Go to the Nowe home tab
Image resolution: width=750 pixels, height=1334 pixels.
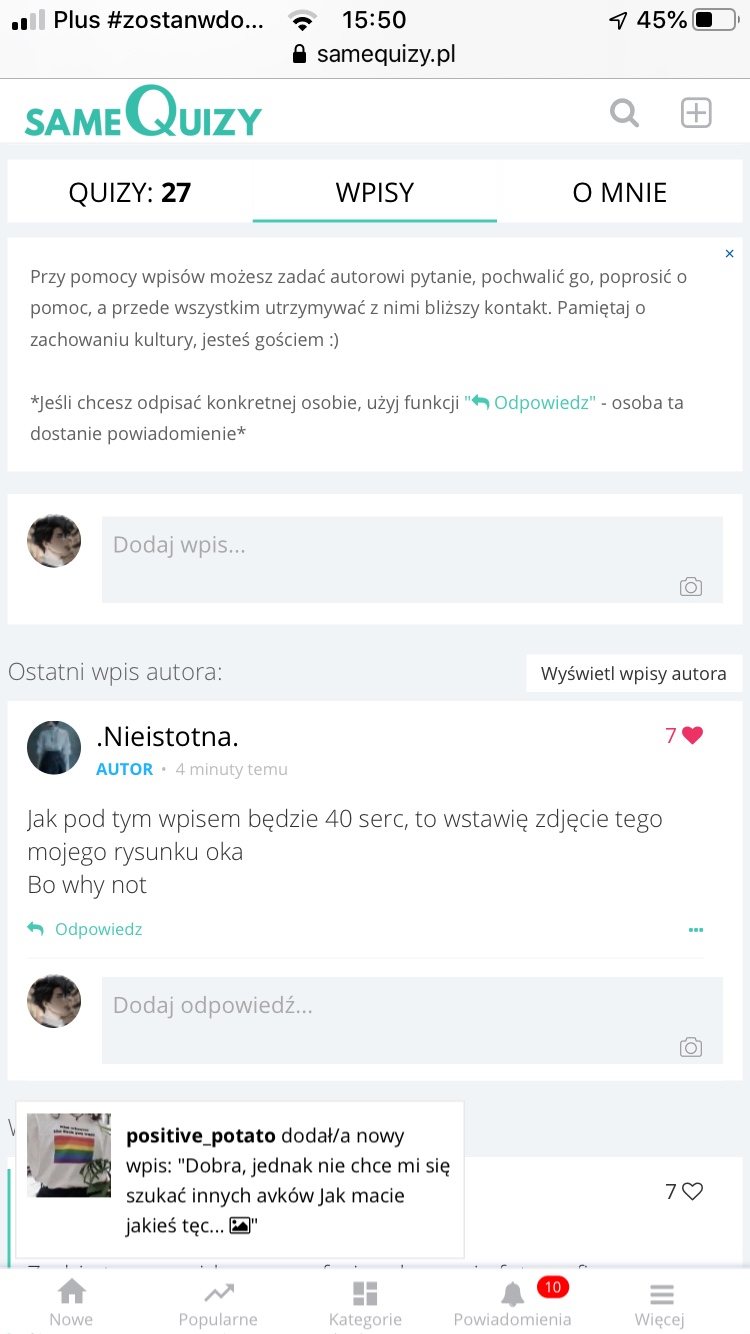(x=71, y=1303)
